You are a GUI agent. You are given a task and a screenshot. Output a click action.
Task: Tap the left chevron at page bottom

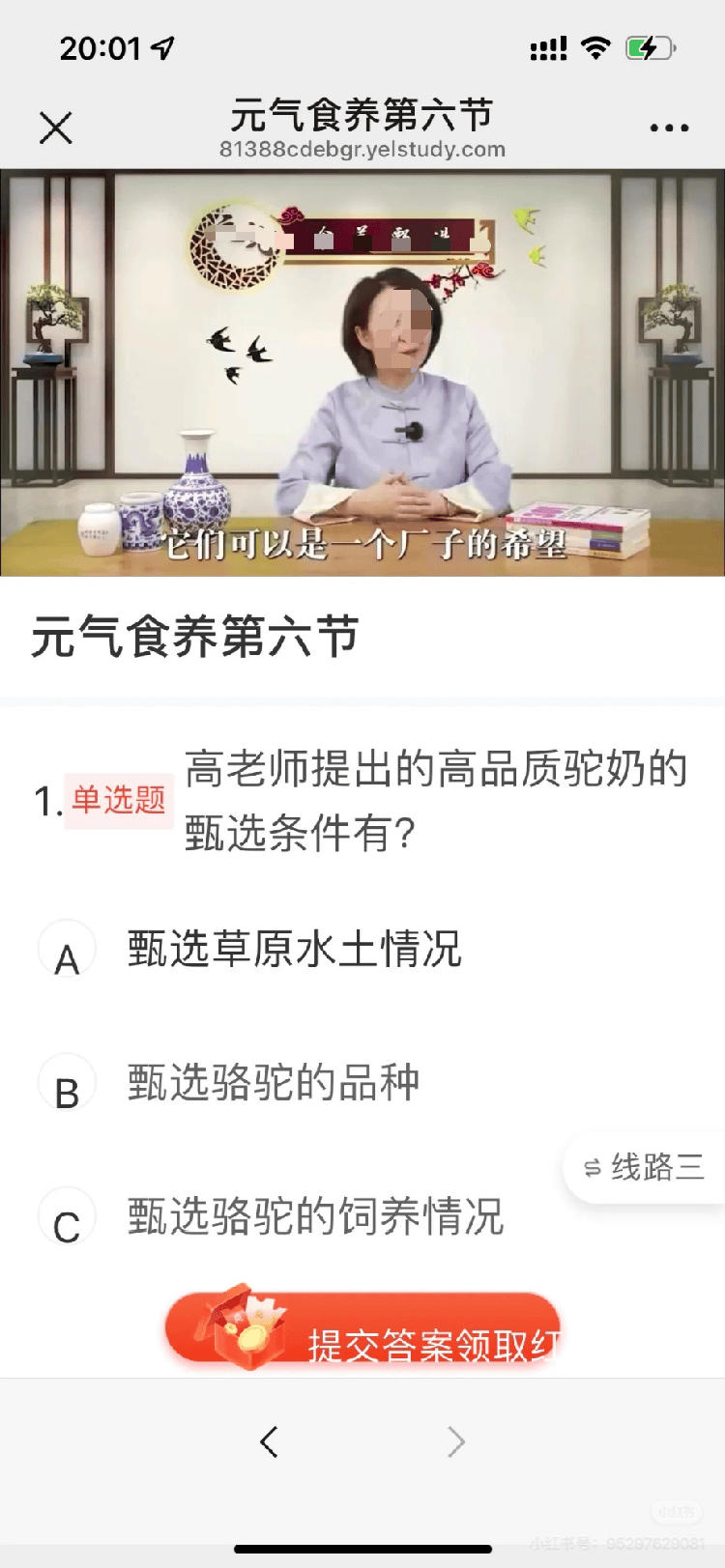[x=270, y=1440]
